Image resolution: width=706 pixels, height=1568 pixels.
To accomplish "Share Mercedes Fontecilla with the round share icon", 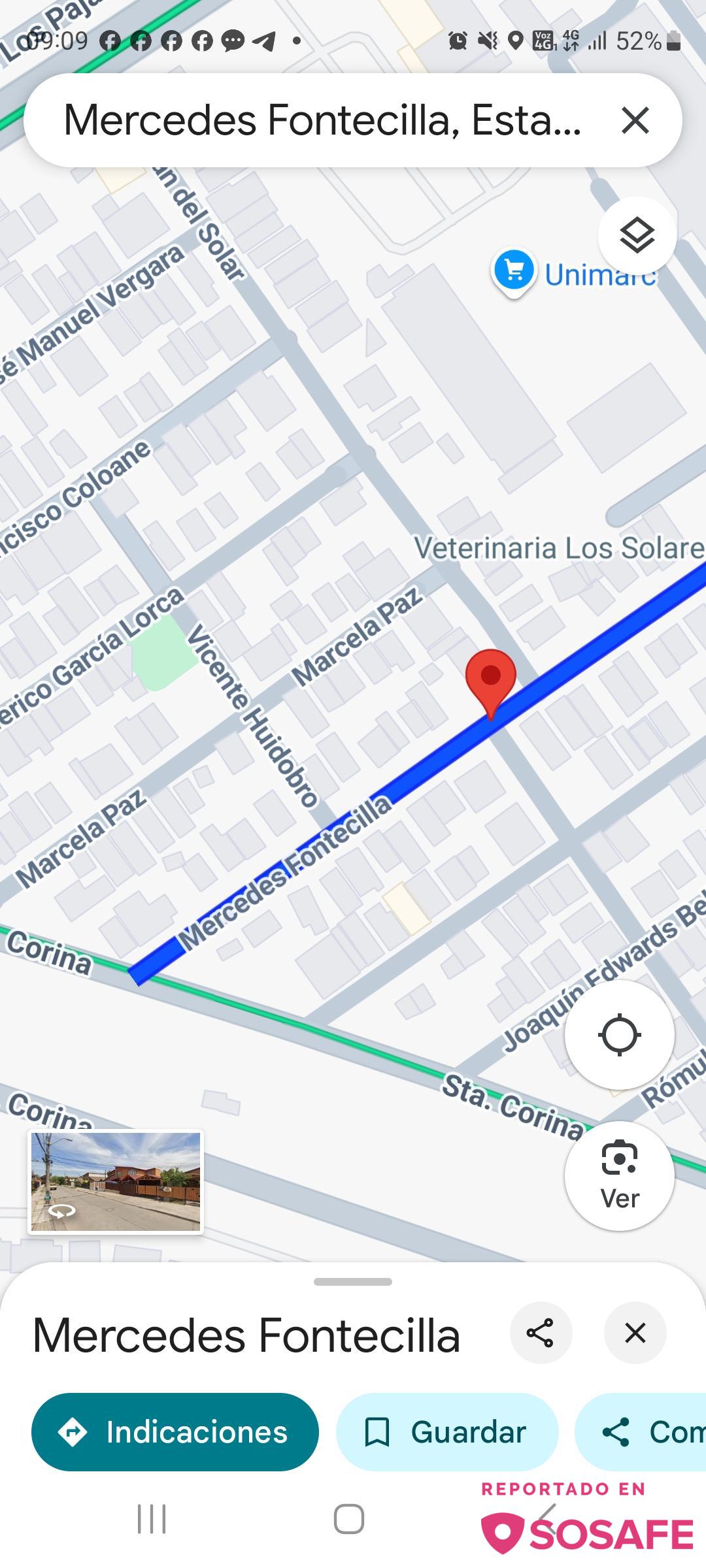I will (x=540, y=1333).
